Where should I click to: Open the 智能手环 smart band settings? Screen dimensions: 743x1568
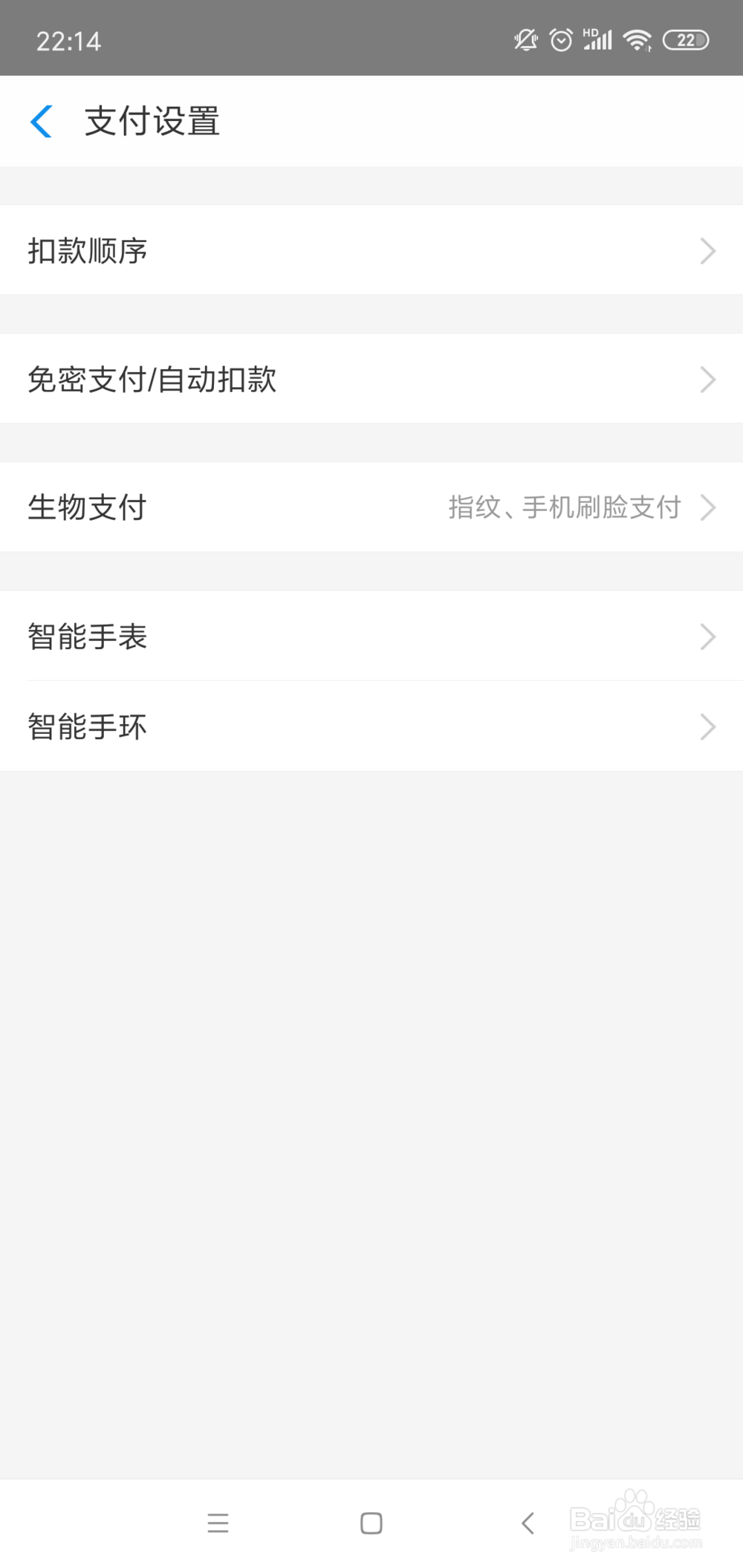(x=371, y=727)
